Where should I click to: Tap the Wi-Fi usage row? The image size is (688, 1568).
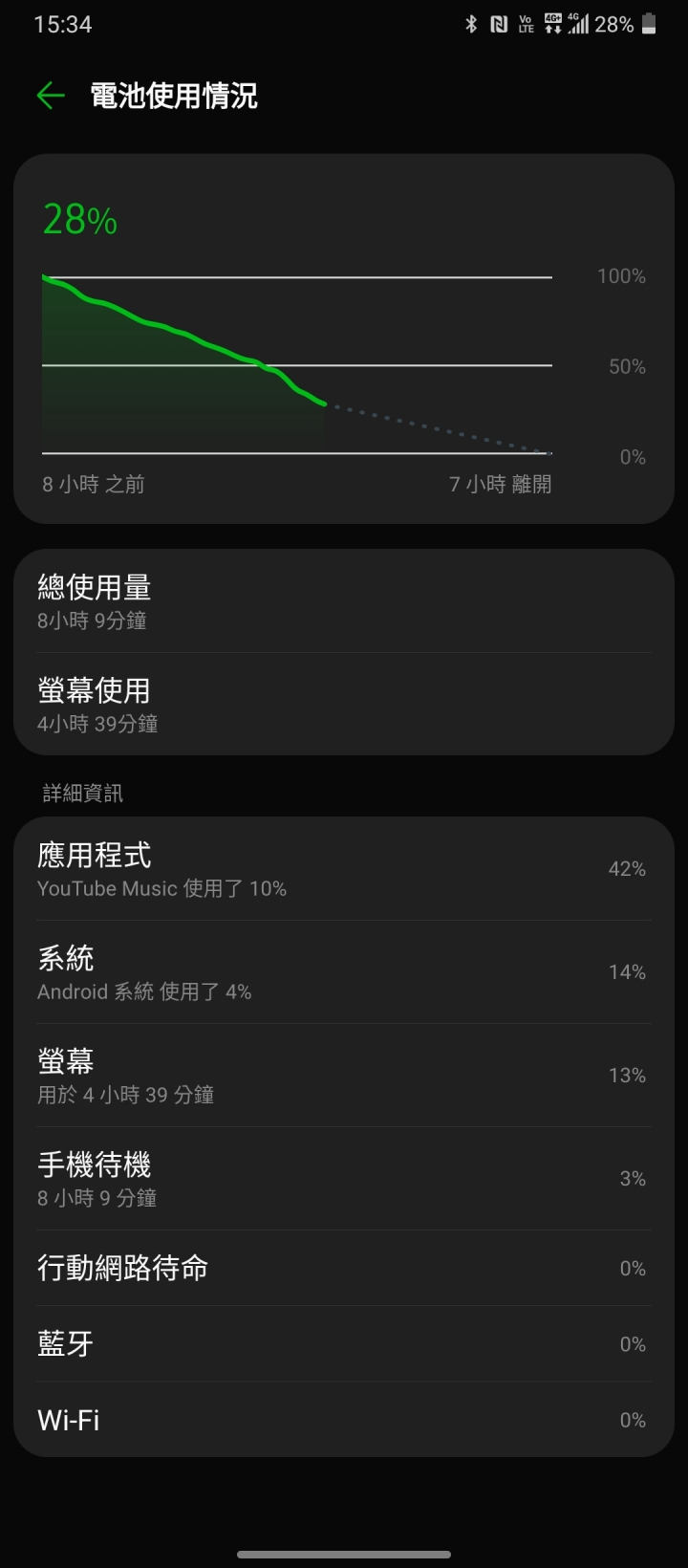(x=344, y=1420)
